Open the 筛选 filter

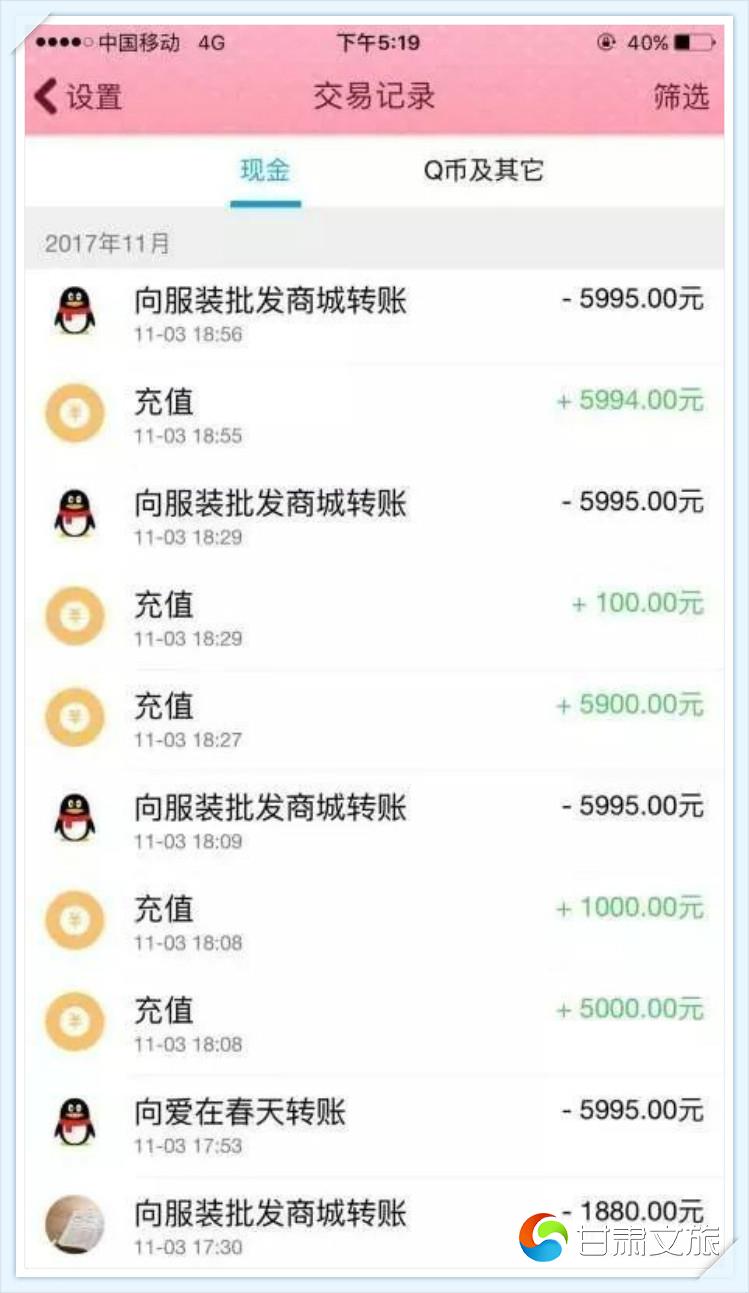coord(680,97)
